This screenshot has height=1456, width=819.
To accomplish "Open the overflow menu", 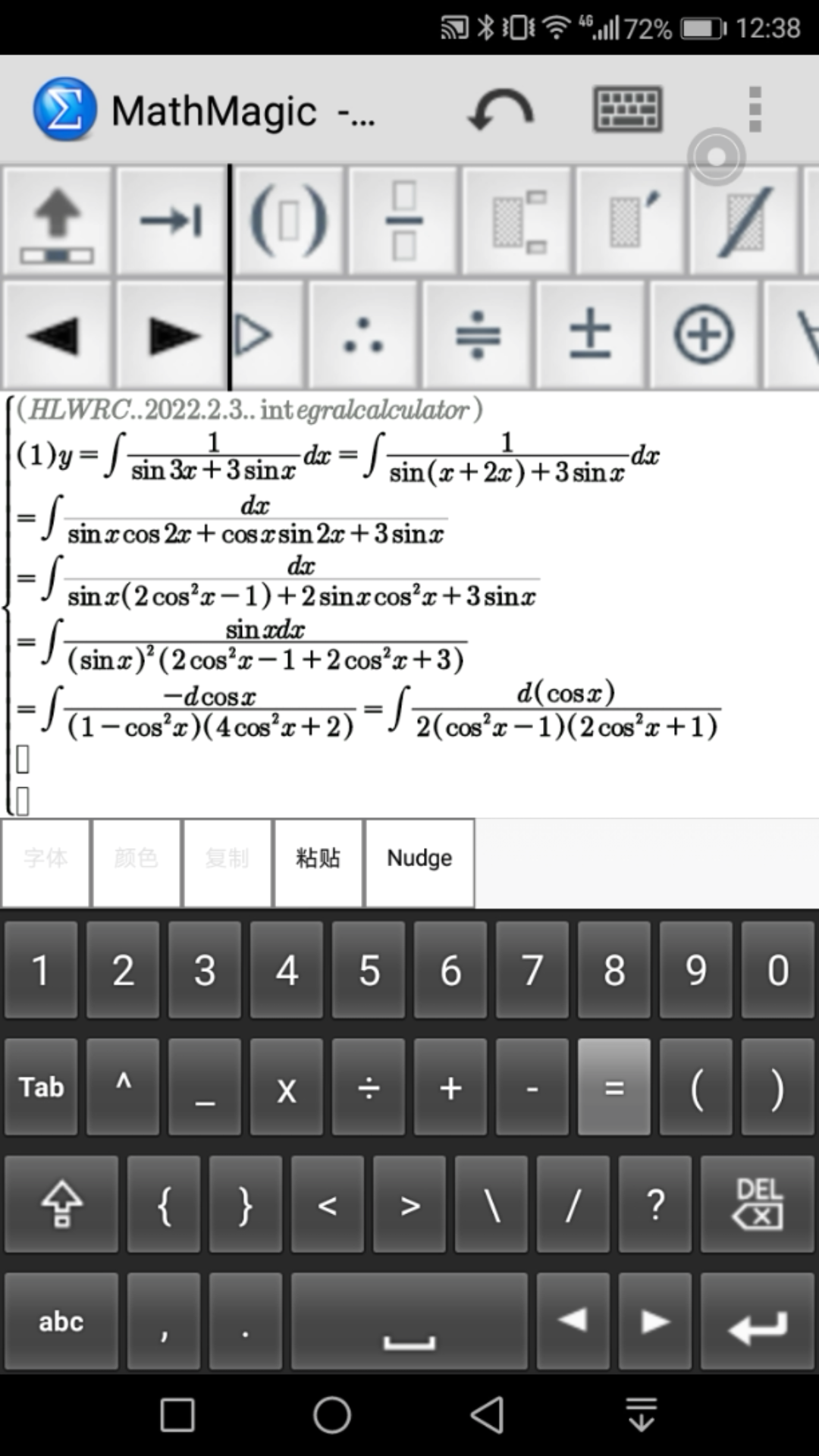I will 754,110.
